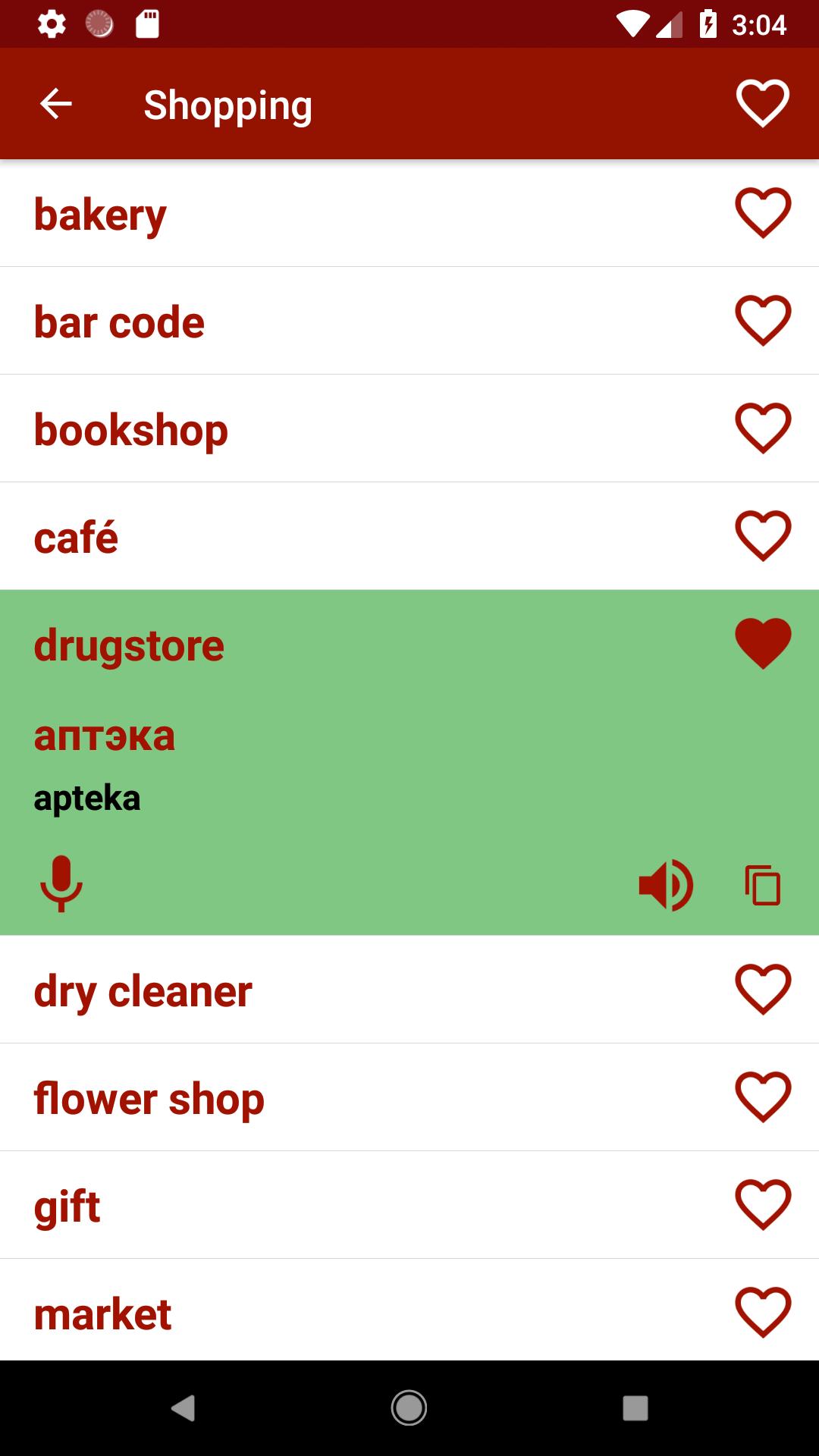Expand the bookshop translation
This screenshot has width=819, height=1456.
(303, 429)
